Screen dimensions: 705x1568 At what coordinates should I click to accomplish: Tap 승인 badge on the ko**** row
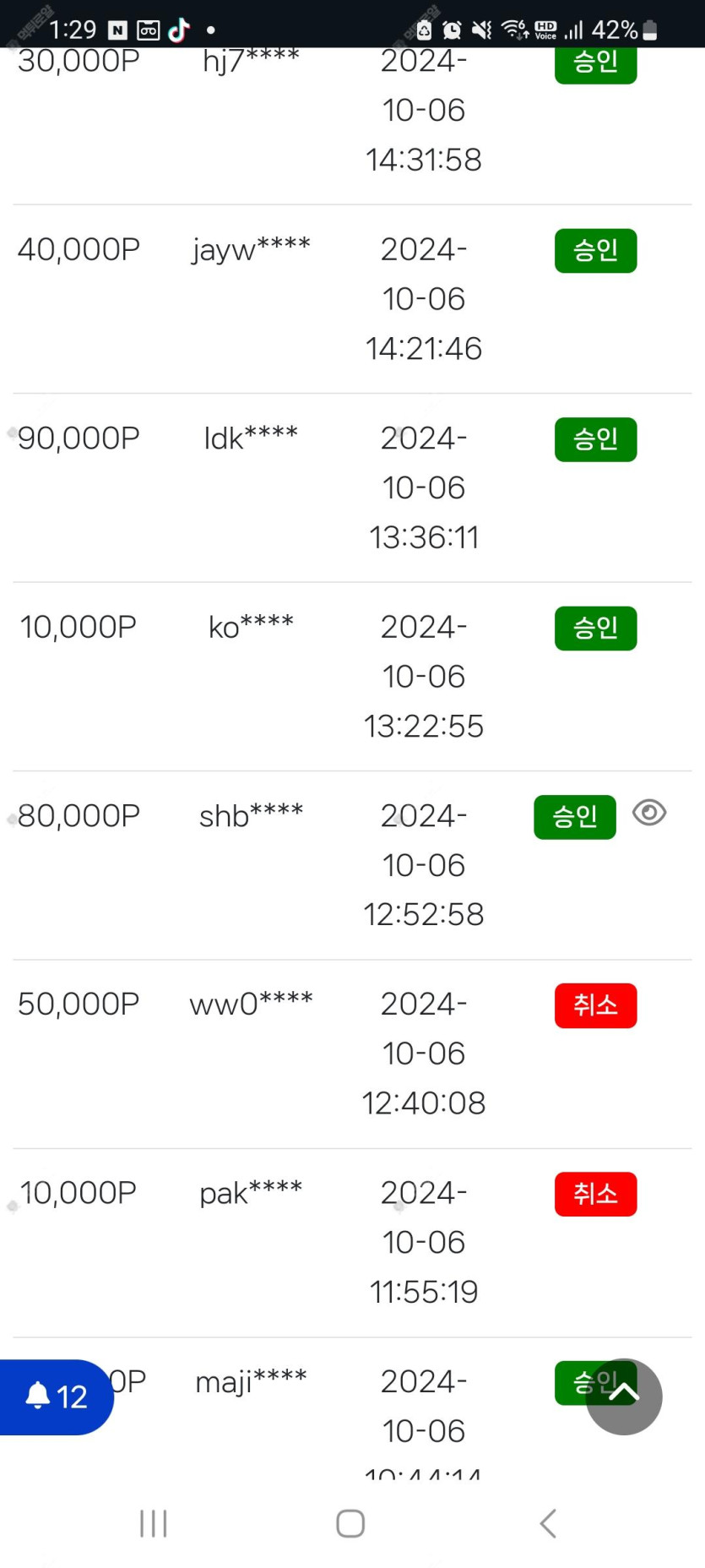pos(596,629)
